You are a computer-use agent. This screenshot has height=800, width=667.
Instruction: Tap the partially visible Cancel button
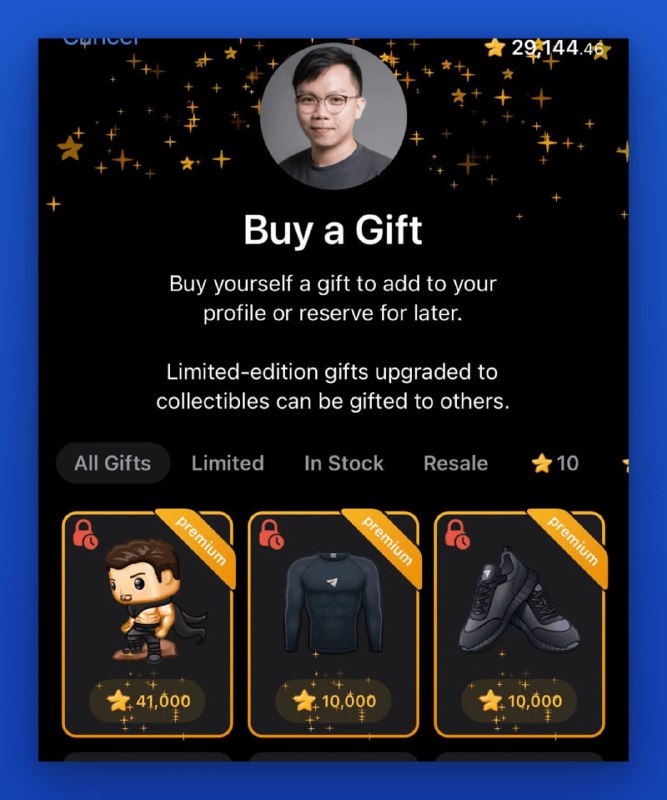pyautogui.click(x=101, y=41)
